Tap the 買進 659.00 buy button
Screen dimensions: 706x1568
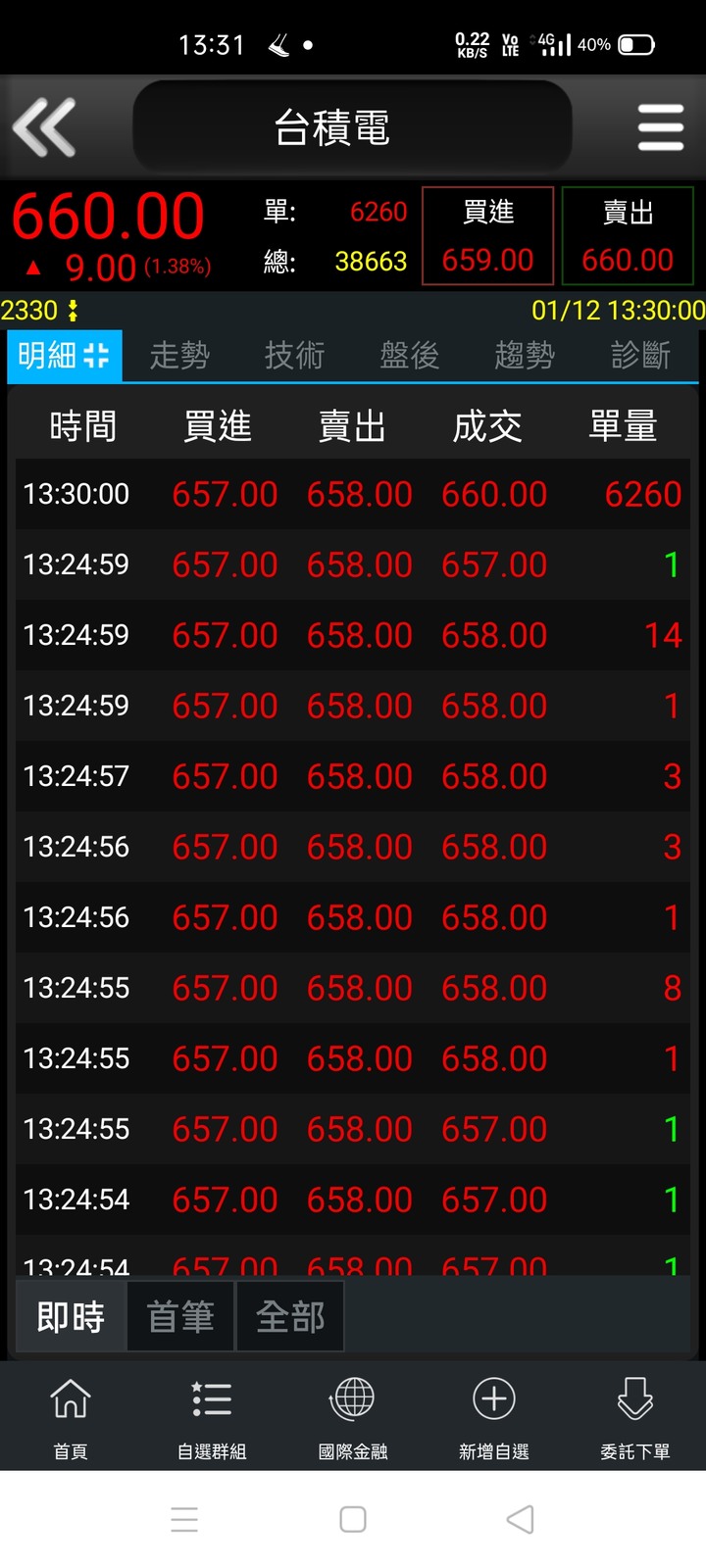[x=487, y=236]
